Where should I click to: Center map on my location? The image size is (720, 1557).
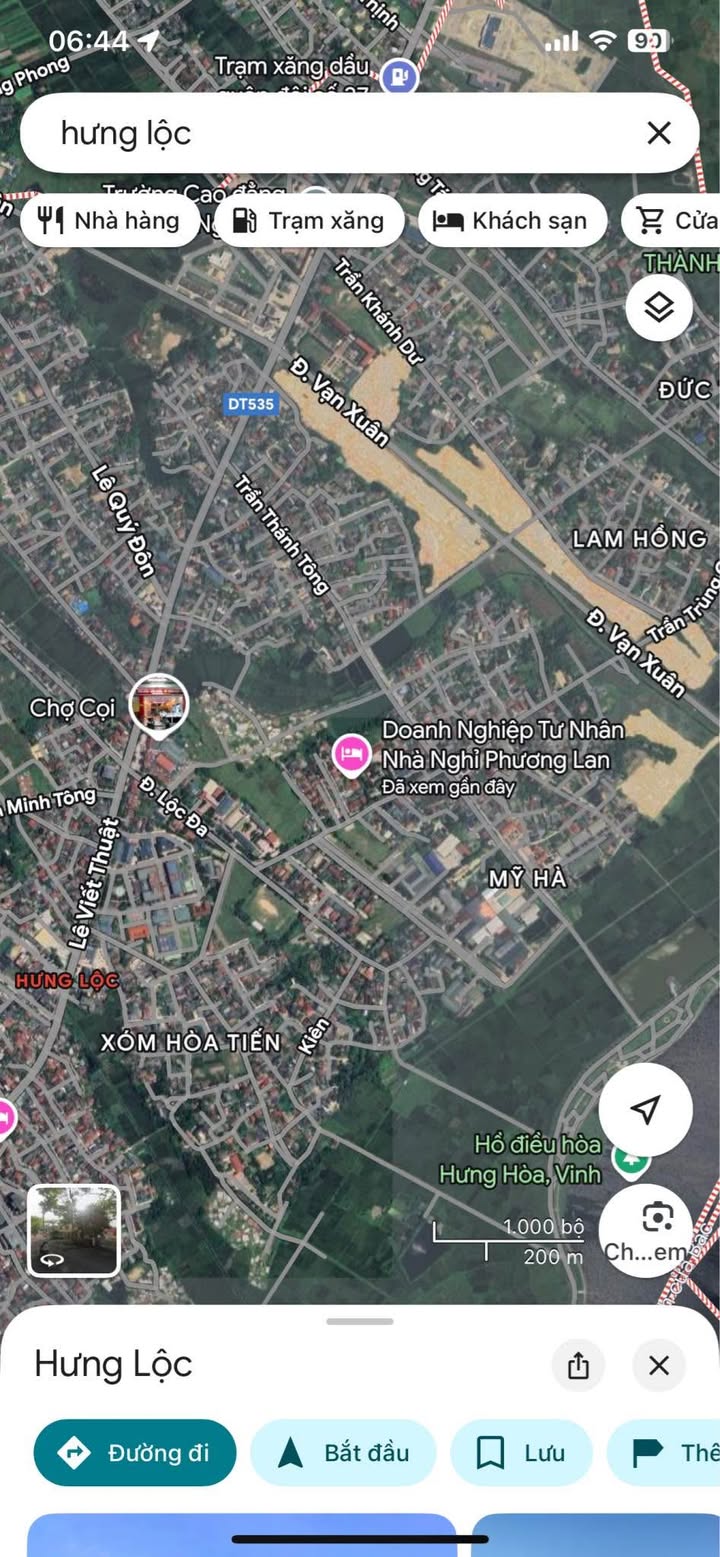pos(646,1108)
